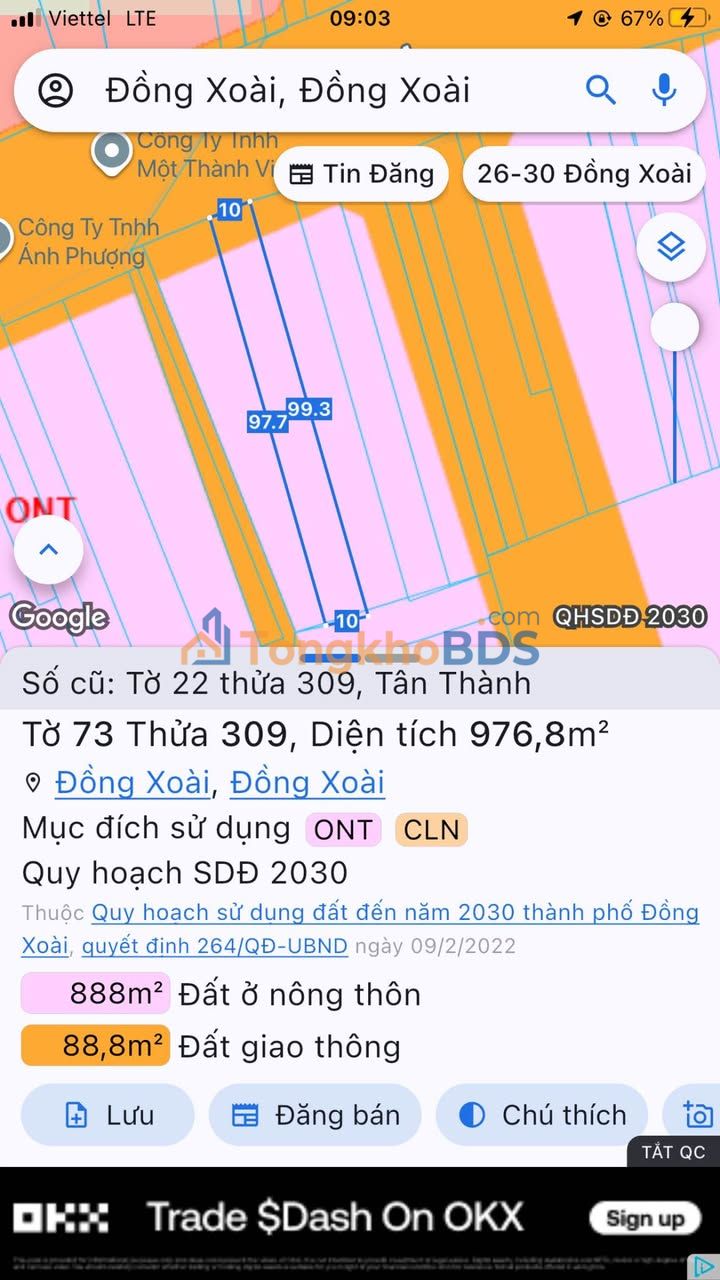Open the camera capture button

[696, 1115]
